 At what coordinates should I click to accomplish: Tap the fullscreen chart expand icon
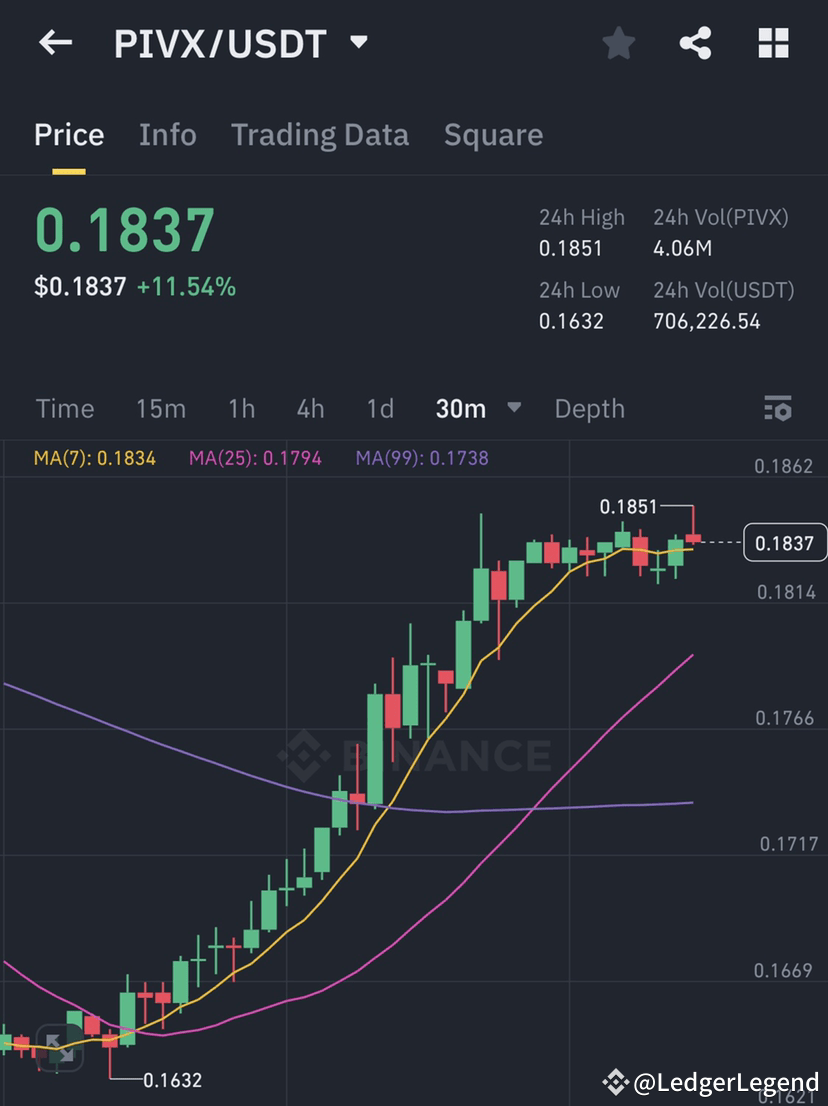pos(62,1050)
